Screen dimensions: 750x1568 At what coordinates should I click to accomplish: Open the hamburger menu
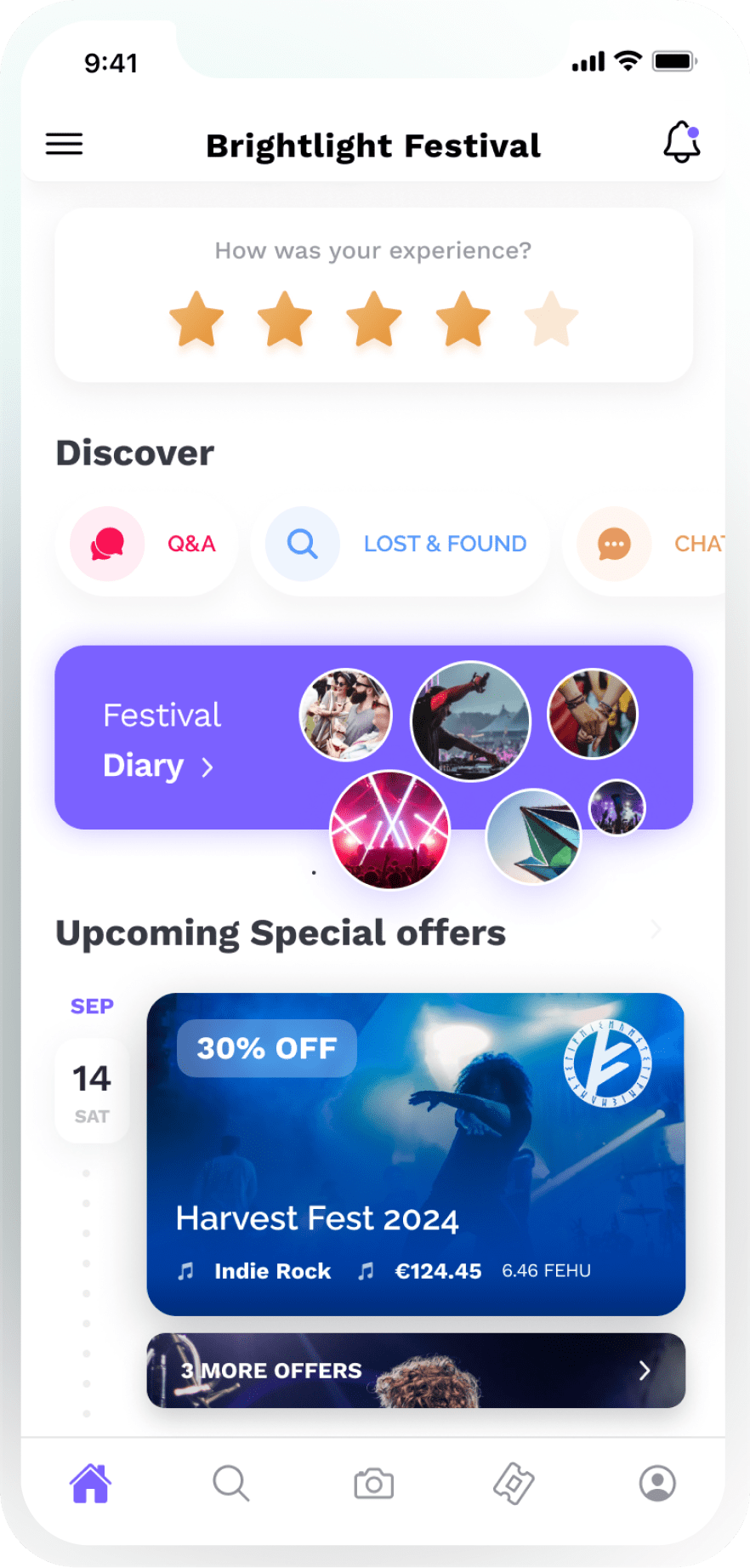64,145
